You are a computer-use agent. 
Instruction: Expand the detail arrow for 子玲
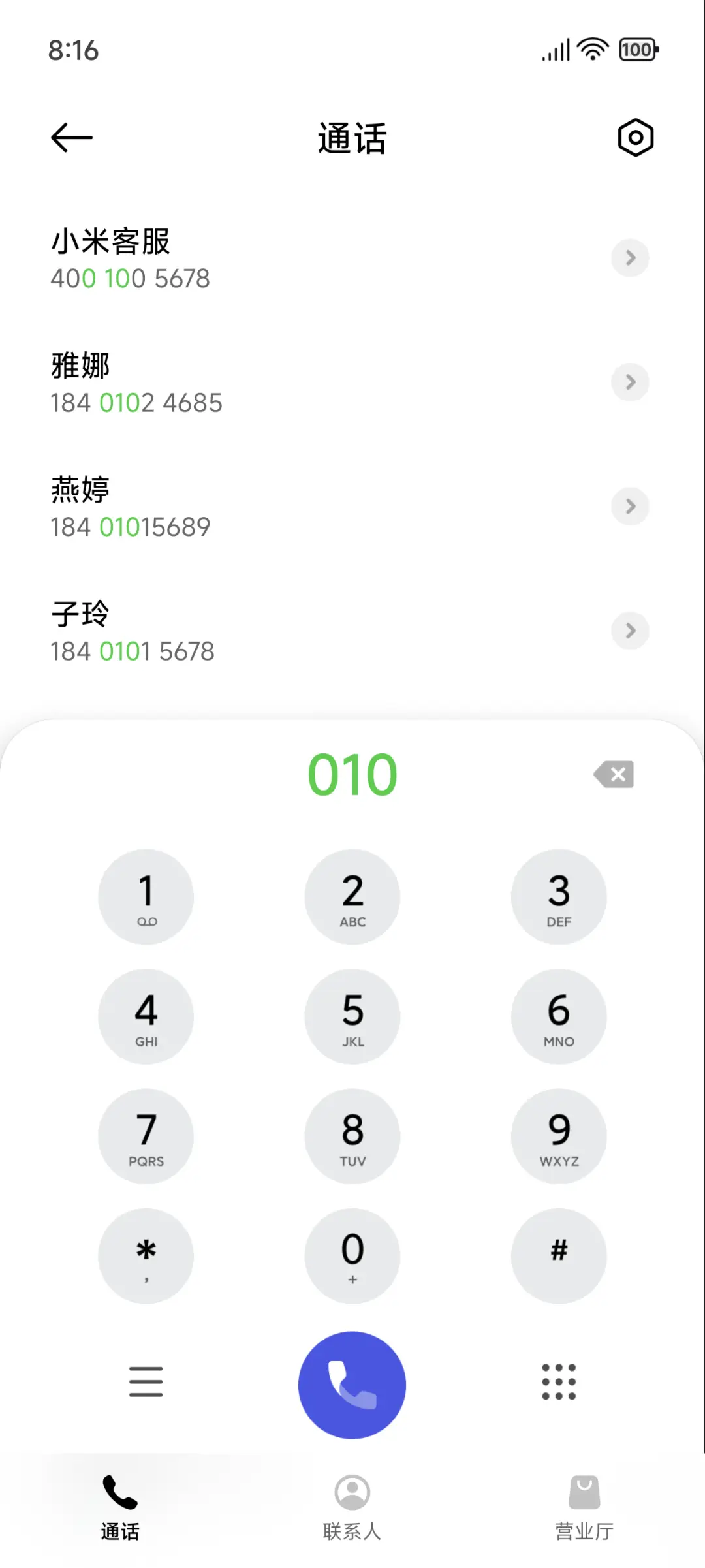(630, 631)
